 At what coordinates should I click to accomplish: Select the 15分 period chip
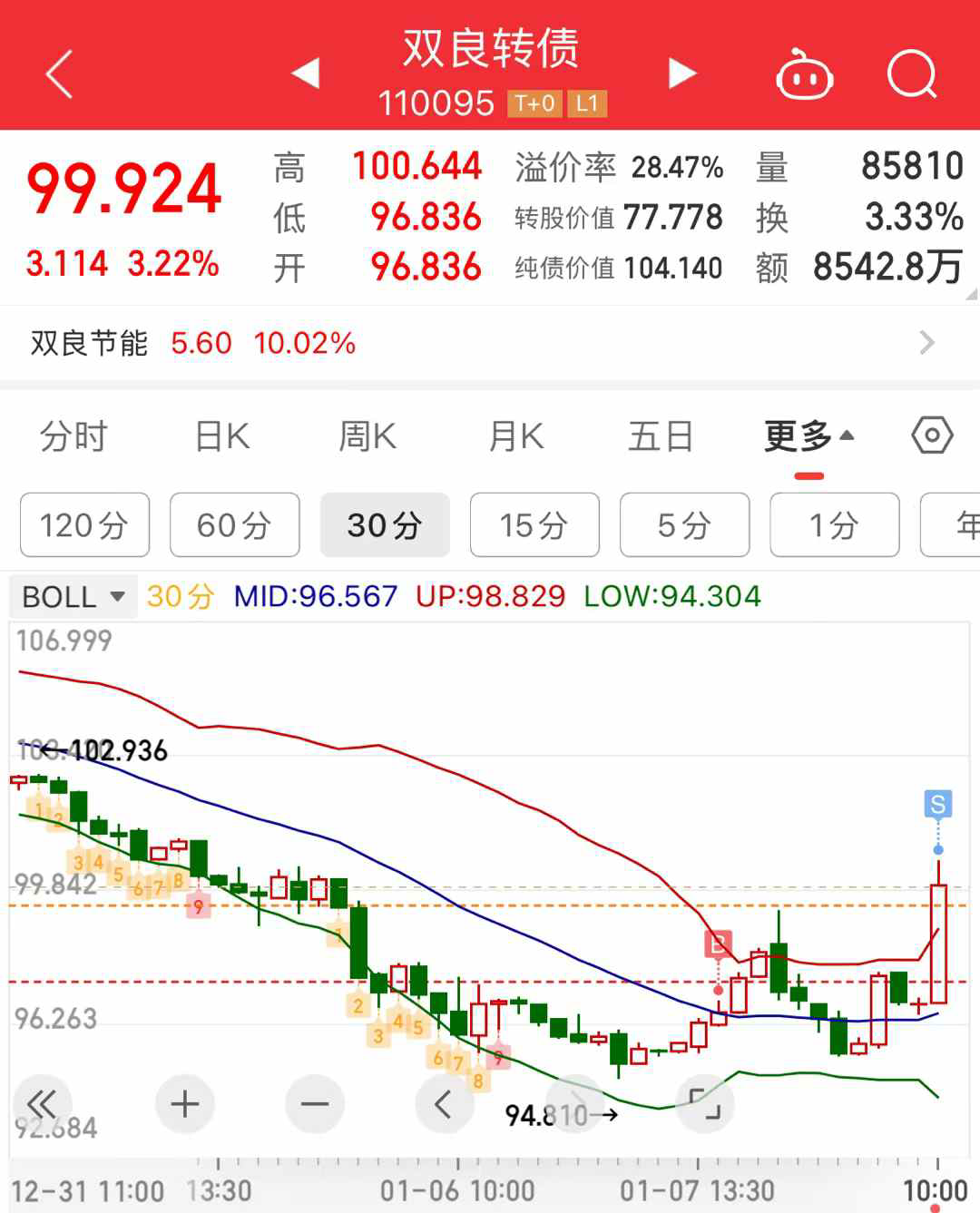(534, 524)
